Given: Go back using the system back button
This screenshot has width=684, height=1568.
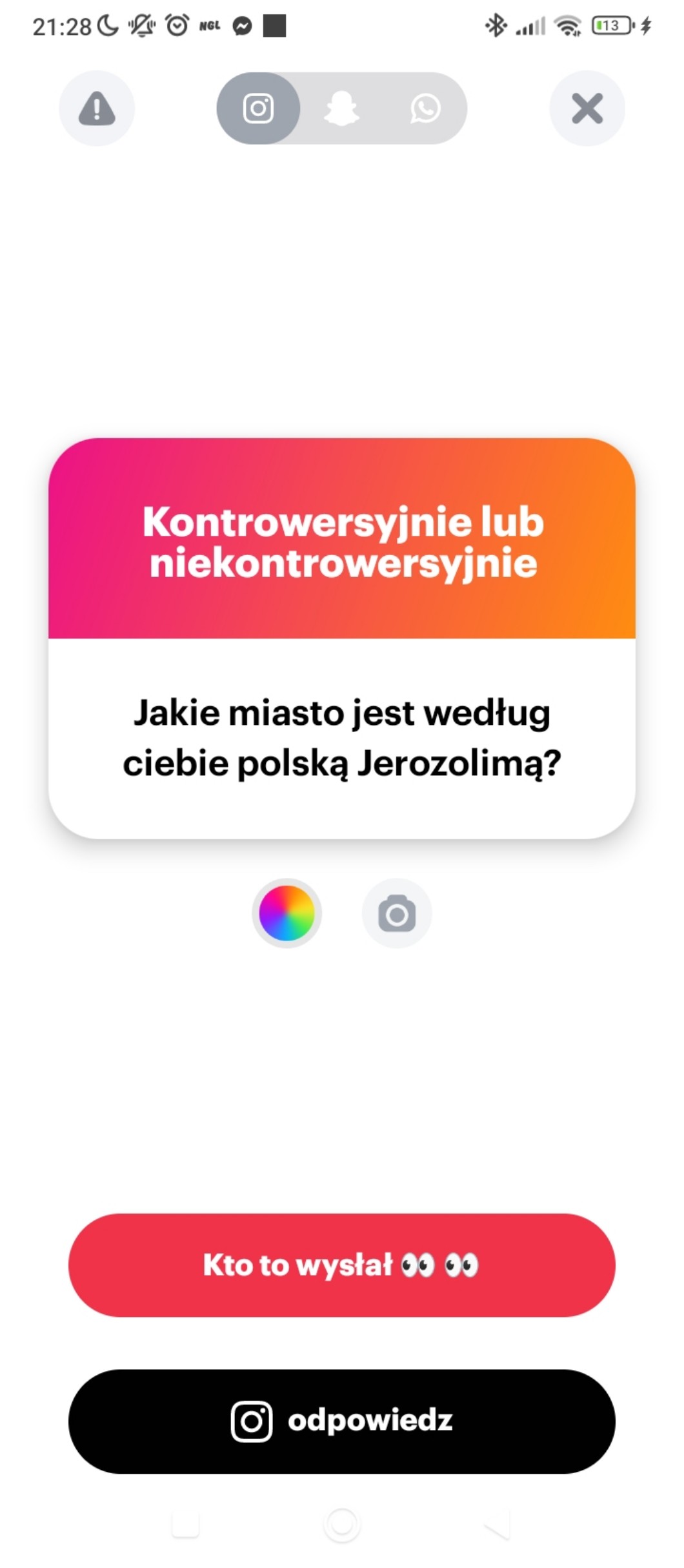Looking at the screenshot, I should pyautogui.click(x=498, y=1524).
